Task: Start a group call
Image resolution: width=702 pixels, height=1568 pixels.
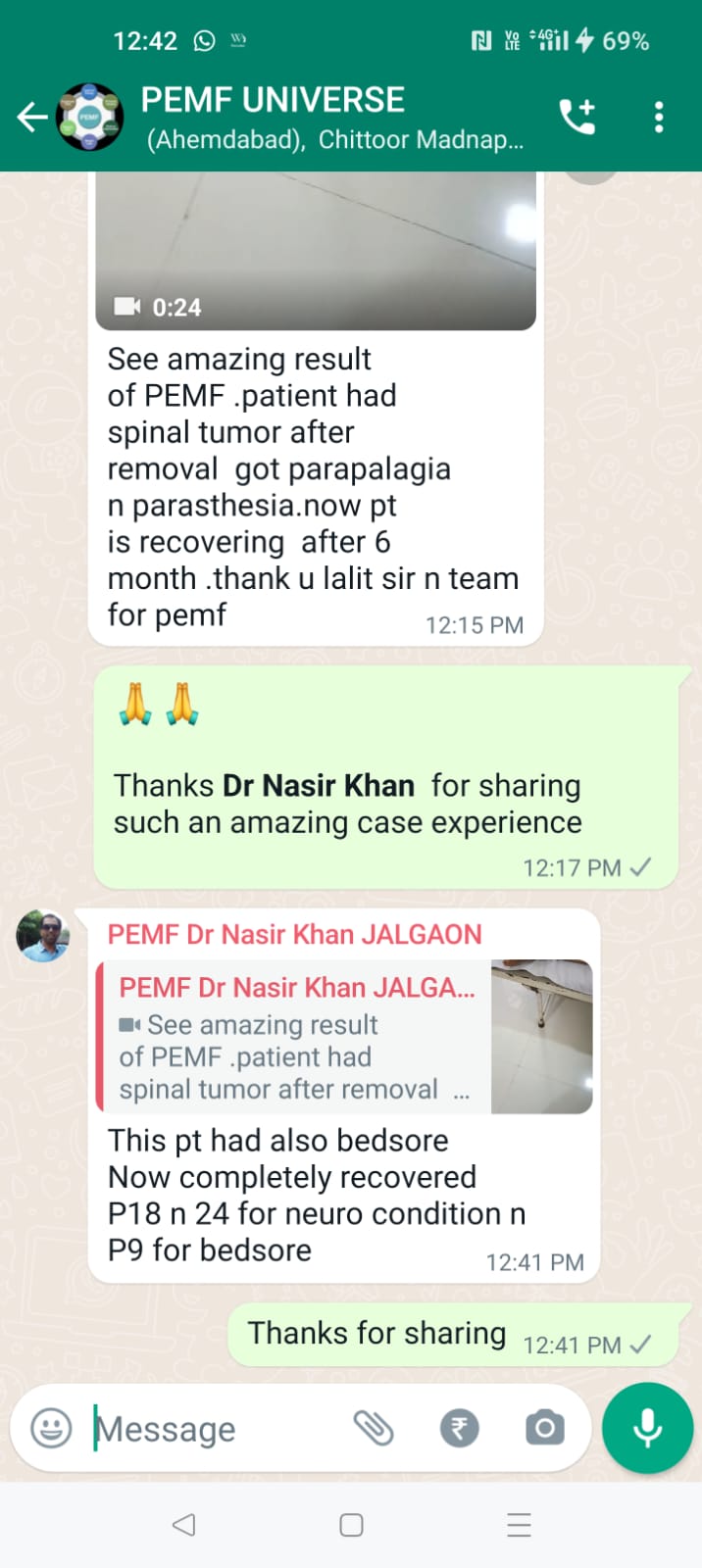Action: click(x=577, y=118)
